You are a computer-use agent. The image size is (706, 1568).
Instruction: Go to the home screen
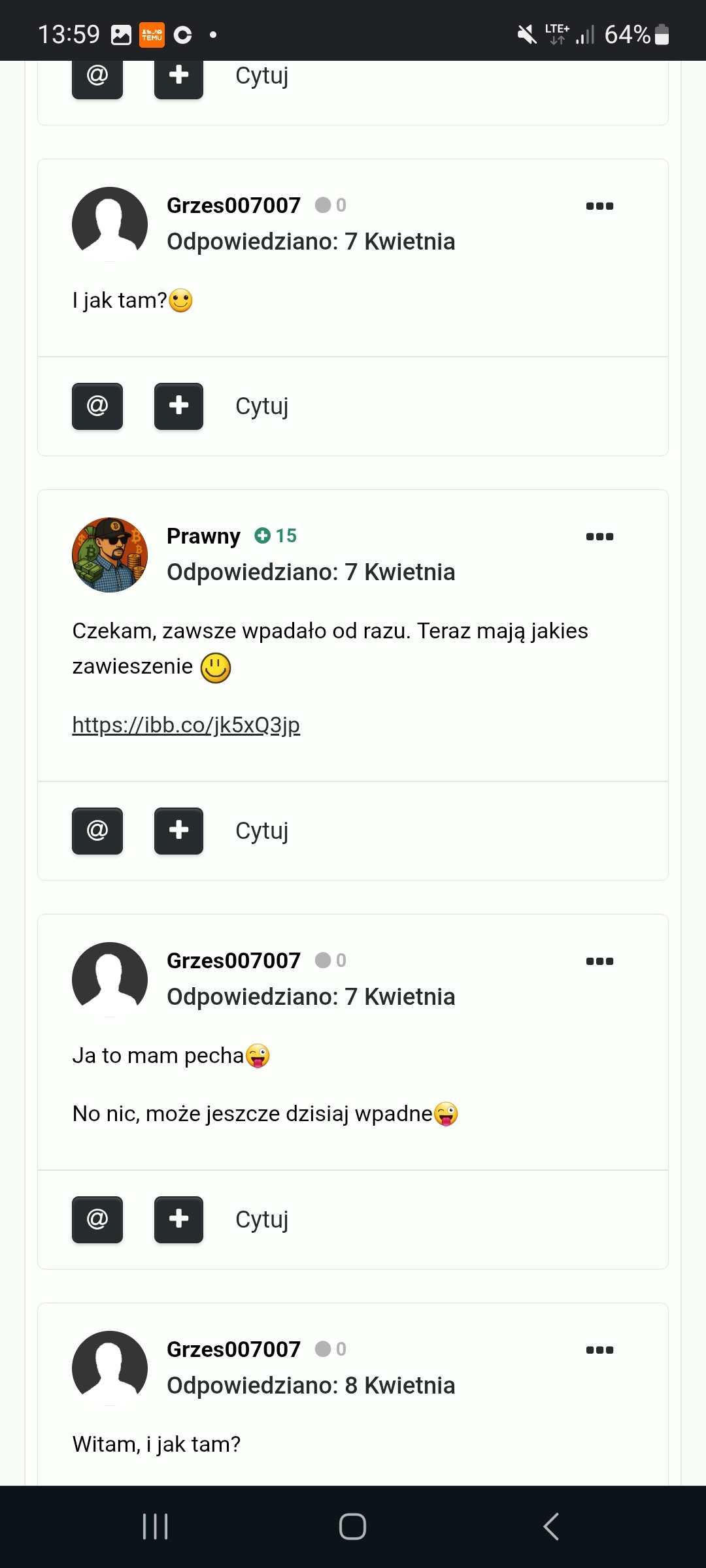(x=352, y=1527)
